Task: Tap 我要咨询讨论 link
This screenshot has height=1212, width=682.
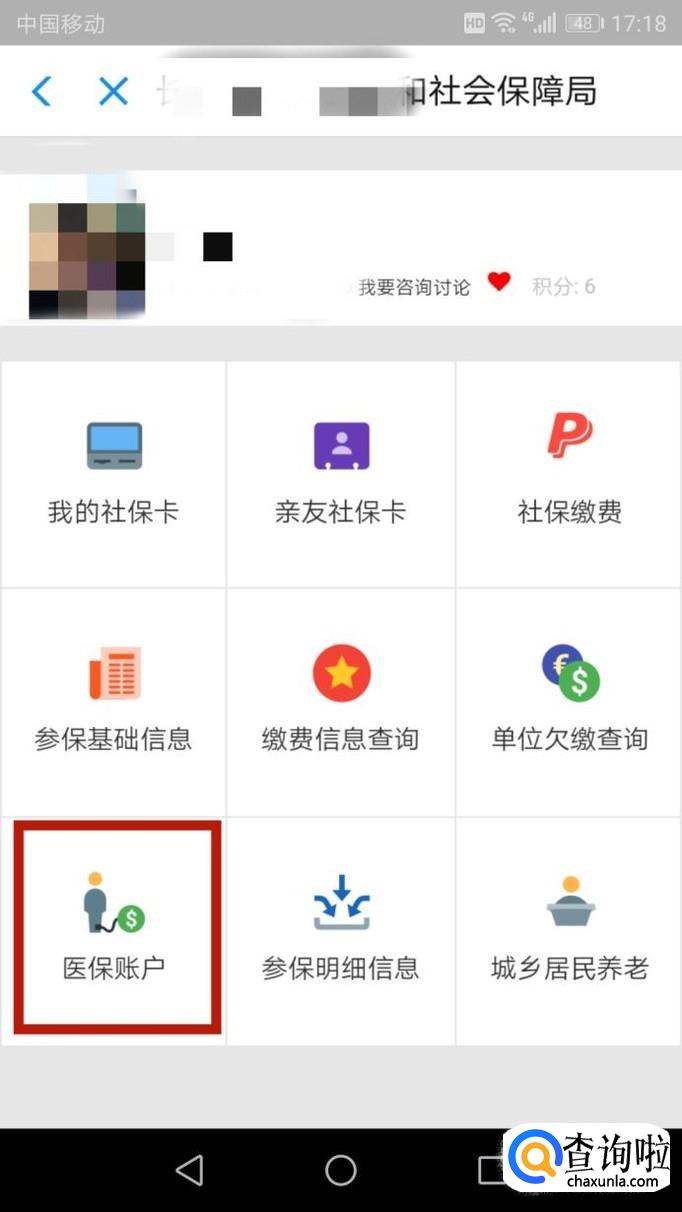Action: [x=414, y=288]
